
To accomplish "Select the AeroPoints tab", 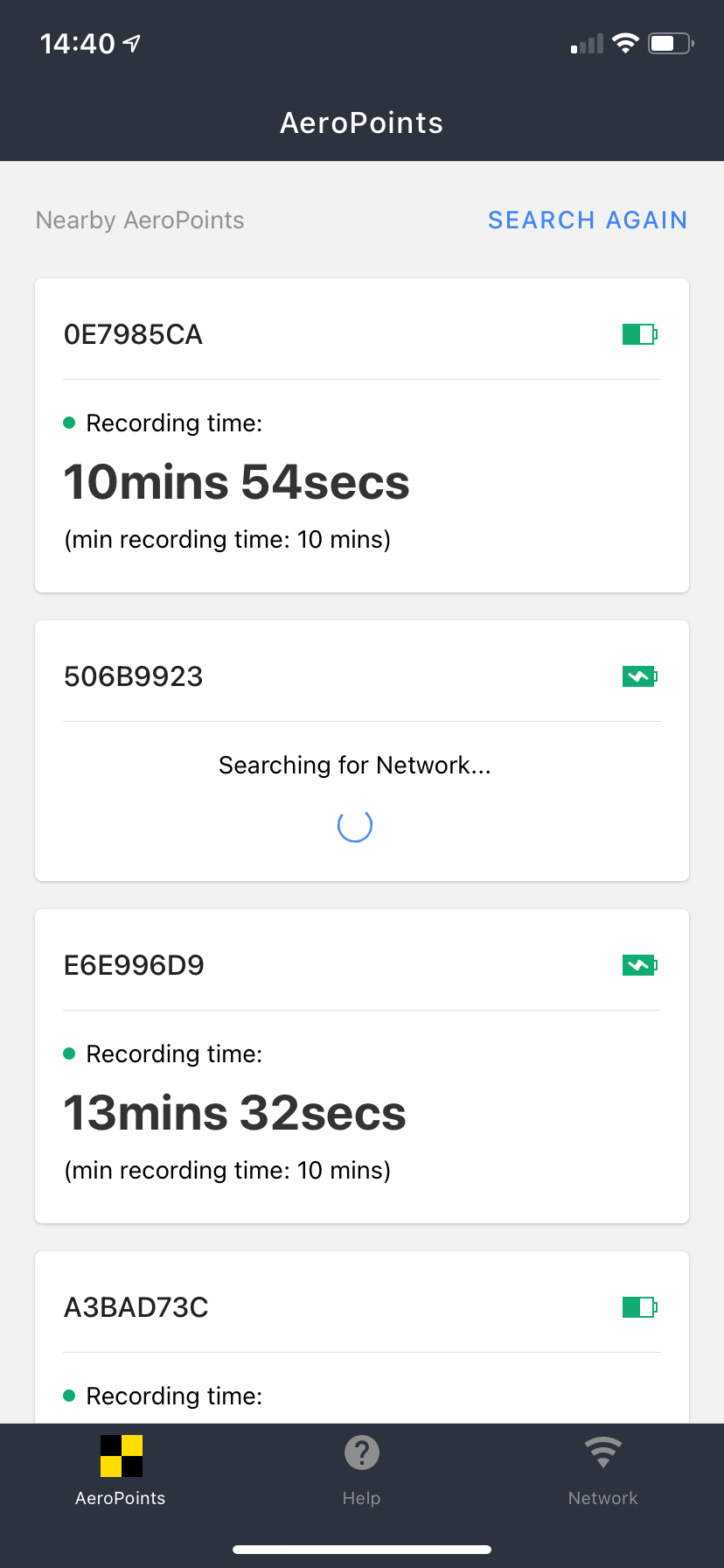I will (121, 1471).
